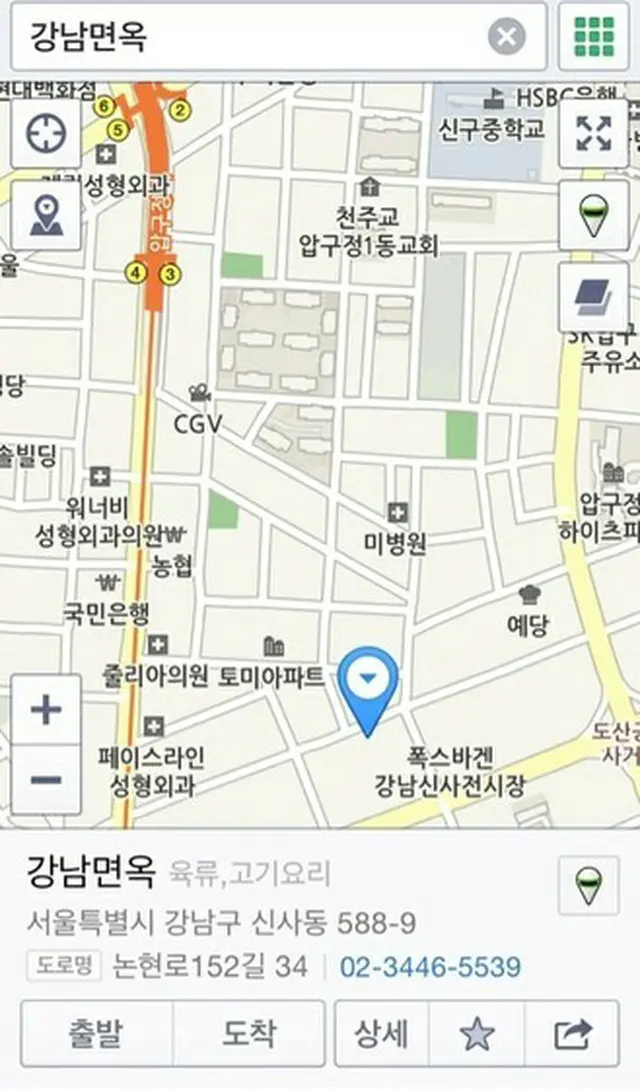This screenshot has width=640, height=1089.
Task: Open the green grid menu
Action: (594, 37)
